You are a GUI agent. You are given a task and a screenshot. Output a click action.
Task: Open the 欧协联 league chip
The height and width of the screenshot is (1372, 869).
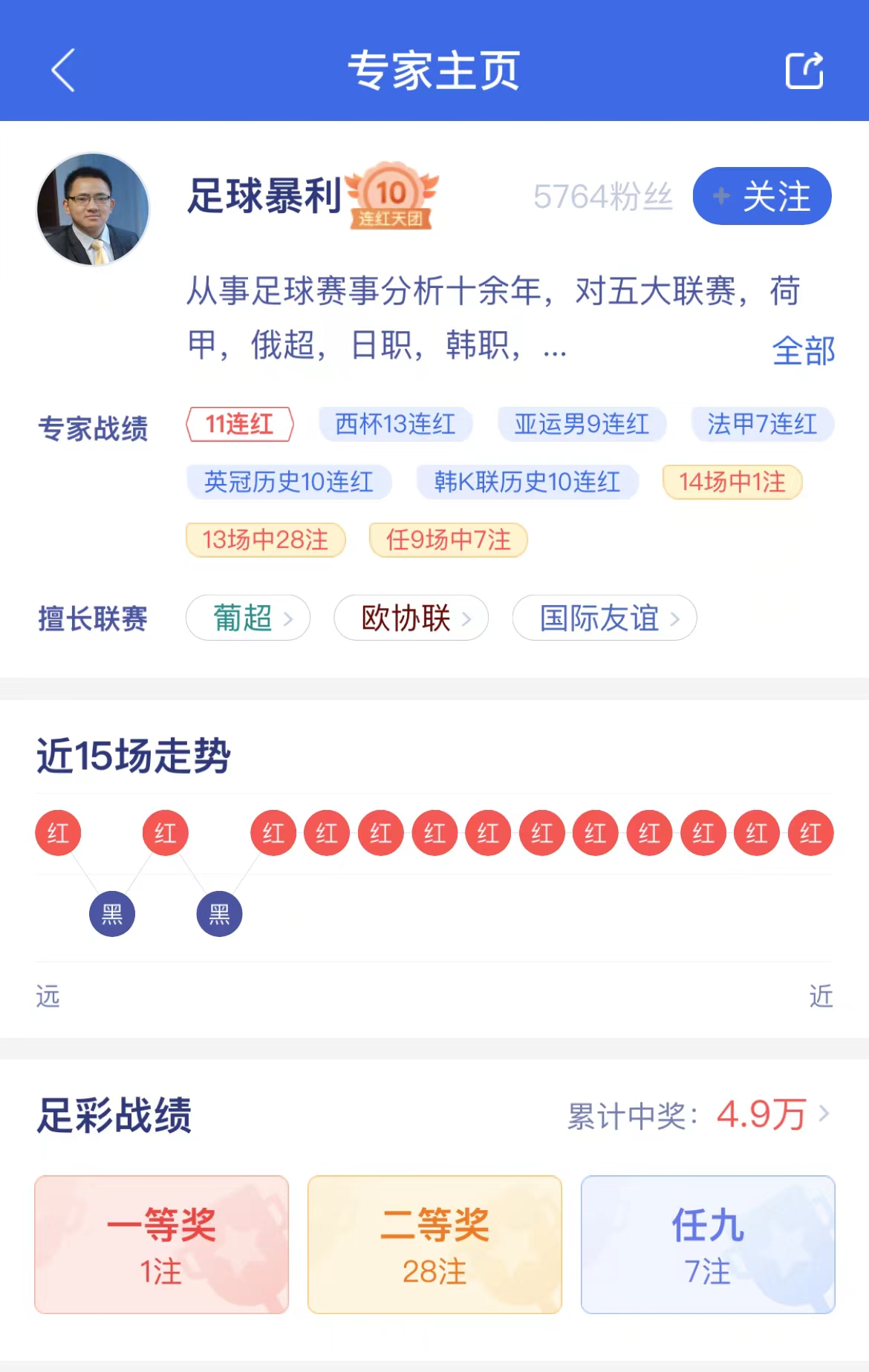[x=411, y=618]
